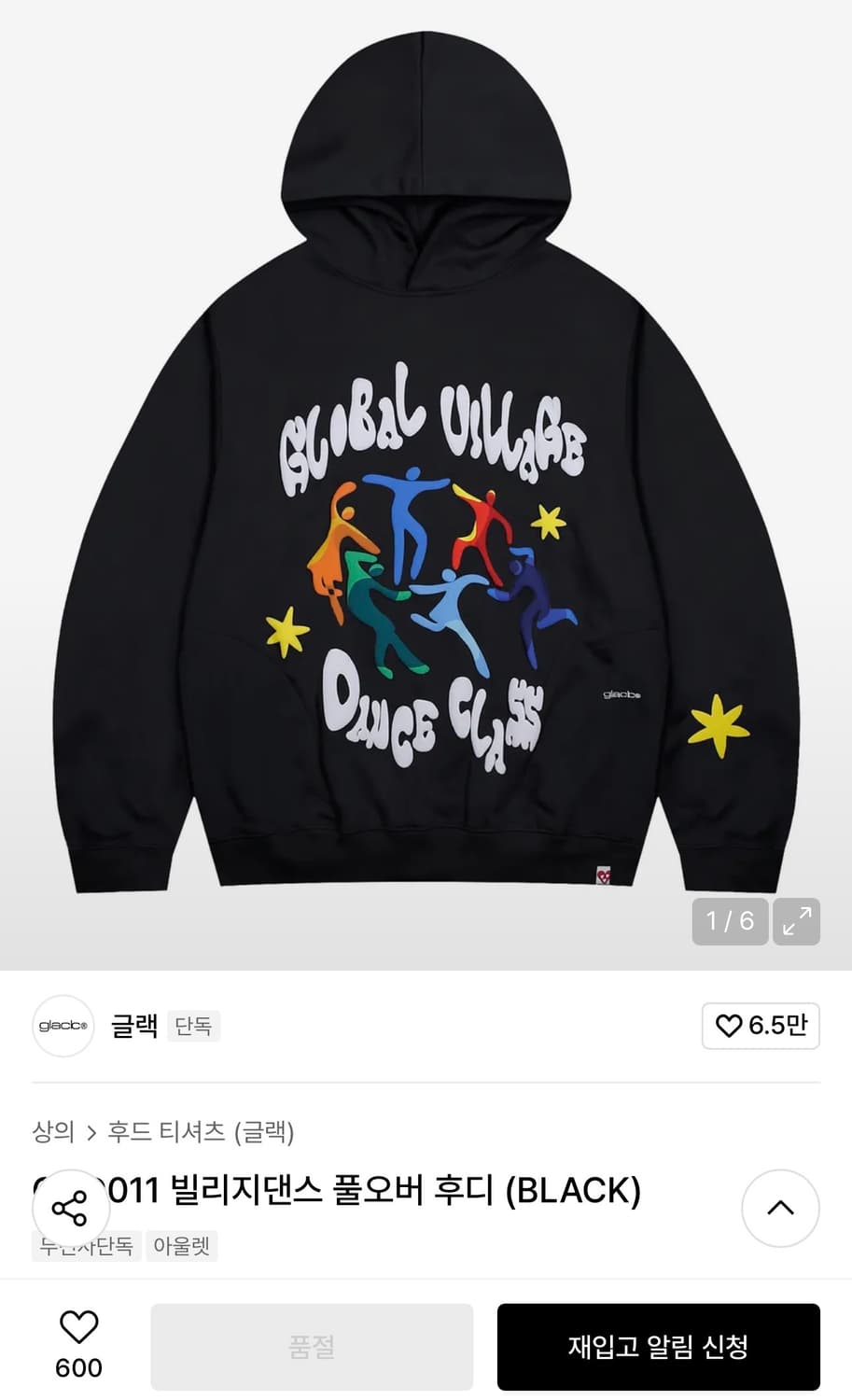The width and height of the screenshot is (852, 1400).
Task: Tap the circular glacb brand logo
Action: [63, 1026]
